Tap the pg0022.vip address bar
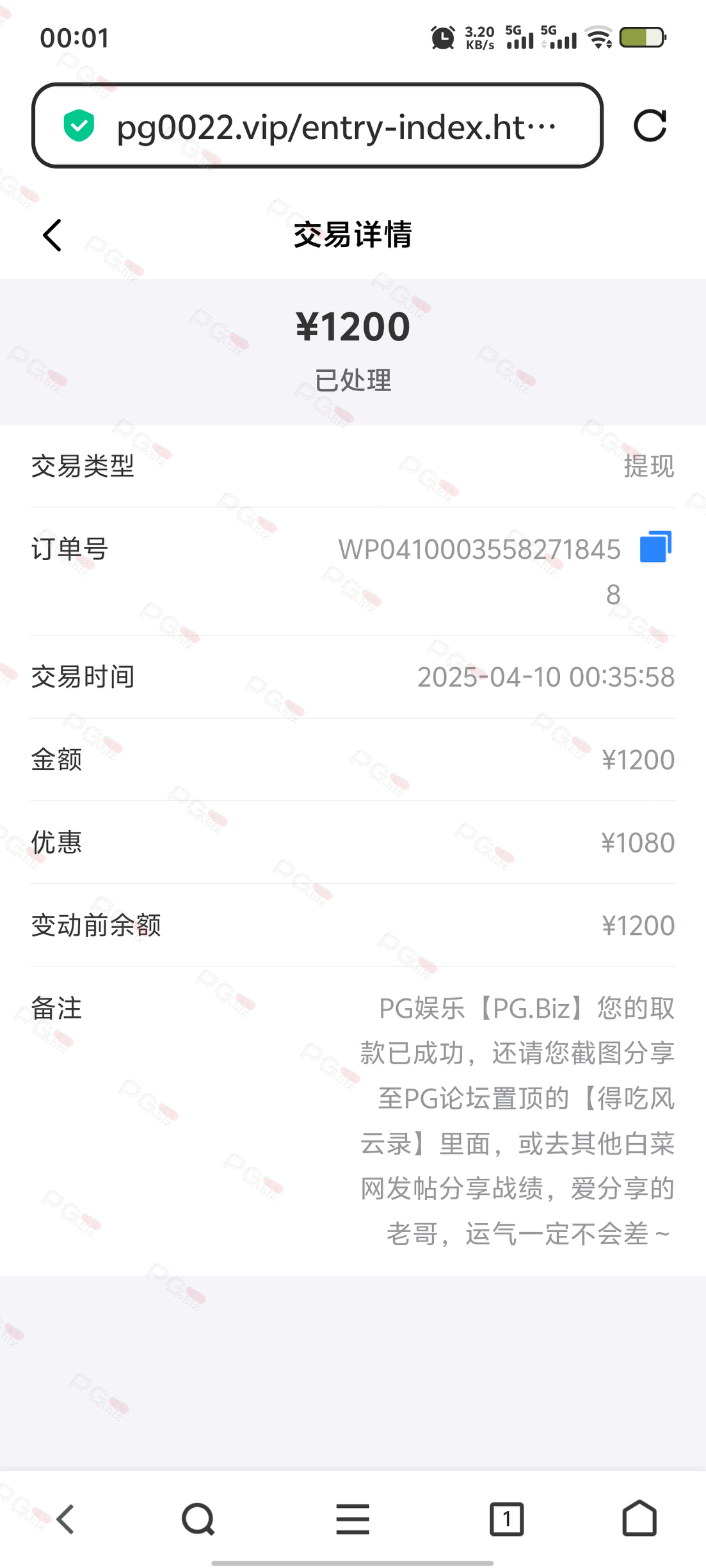The width and height of the screenshot is (706, 1568). point(317,126)
